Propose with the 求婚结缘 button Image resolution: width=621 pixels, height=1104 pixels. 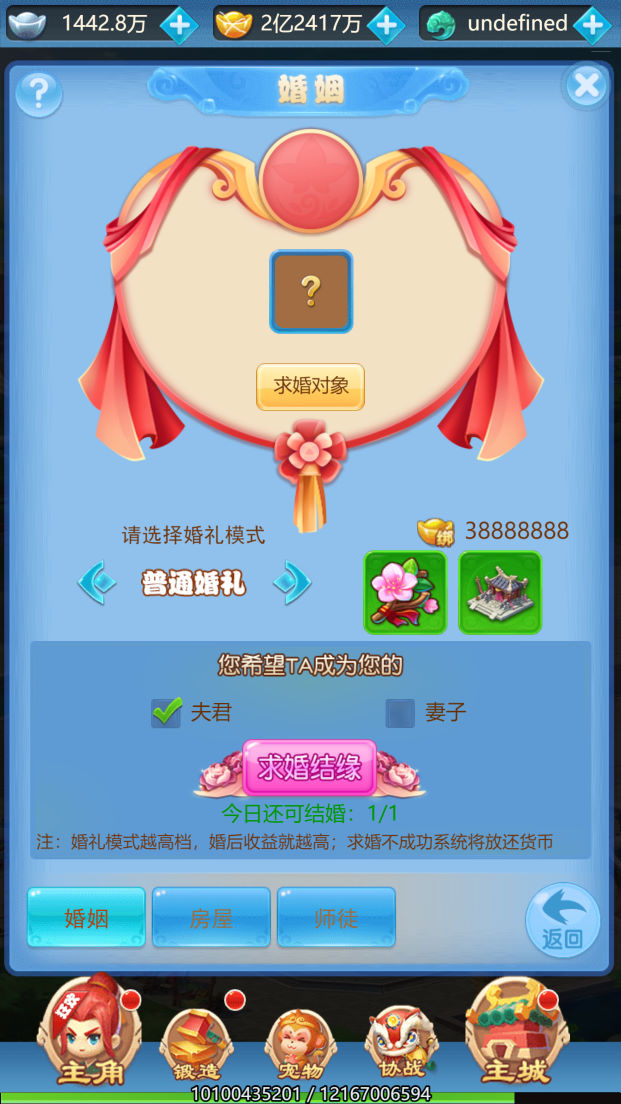[x=310, y=768]
